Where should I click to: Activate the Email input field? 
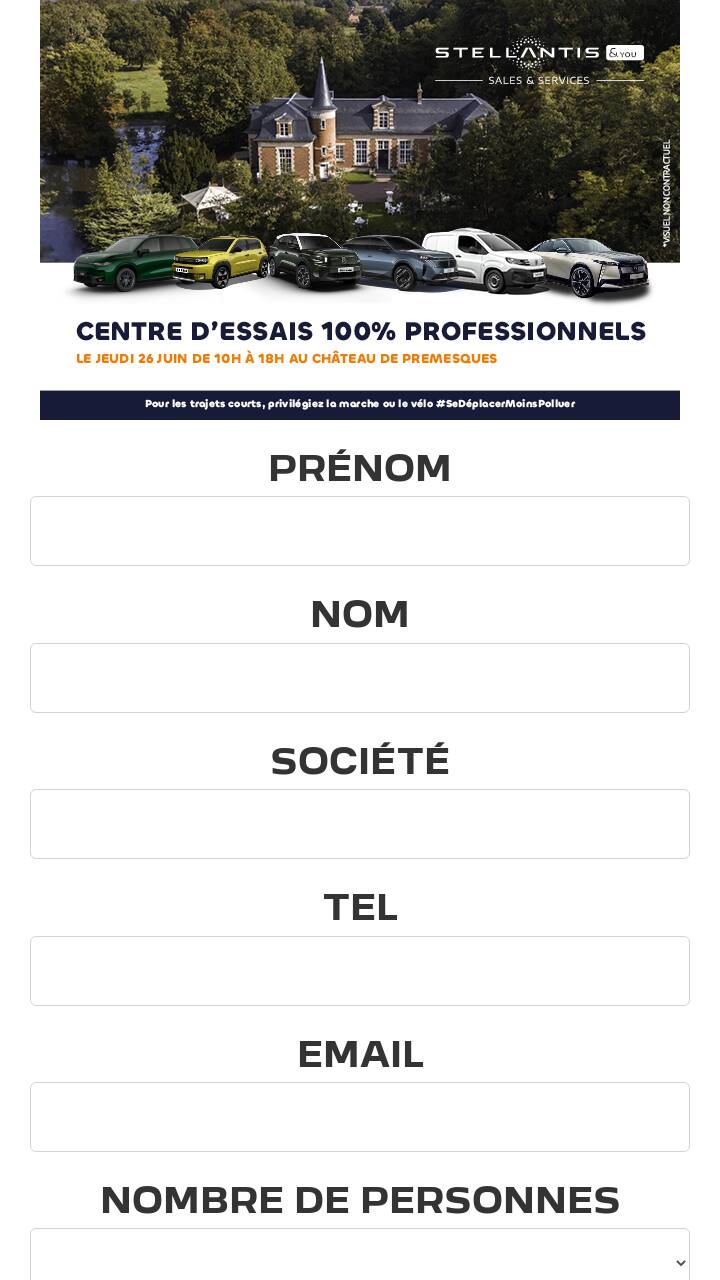pos(360,1117)
